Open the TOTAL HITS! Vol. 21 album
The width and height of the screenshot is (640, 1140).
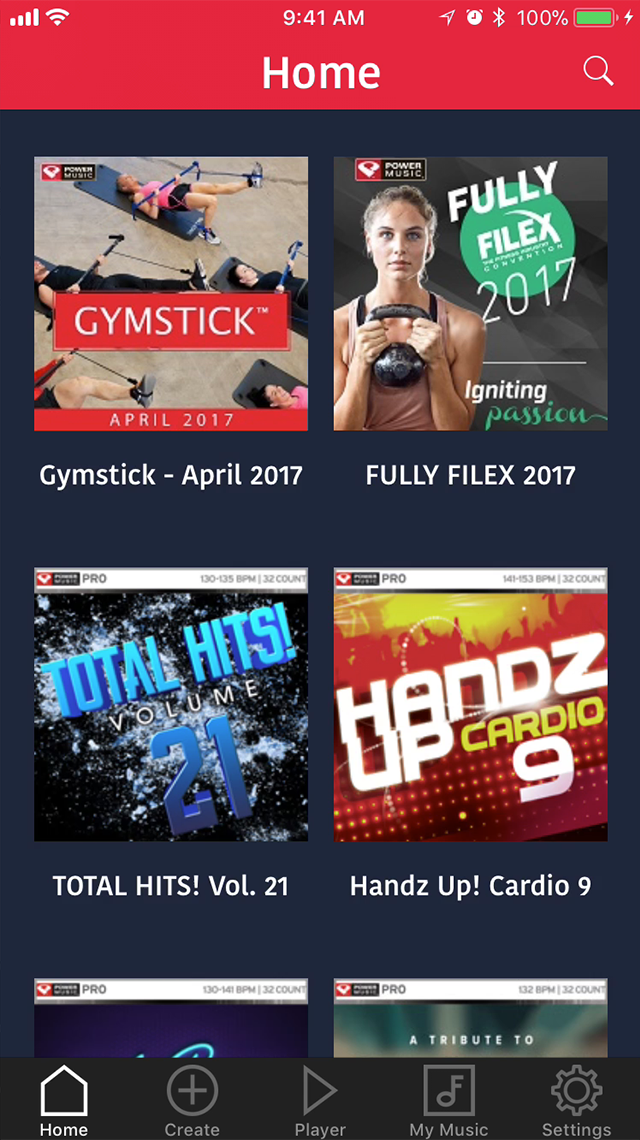[x=171, y=705]
